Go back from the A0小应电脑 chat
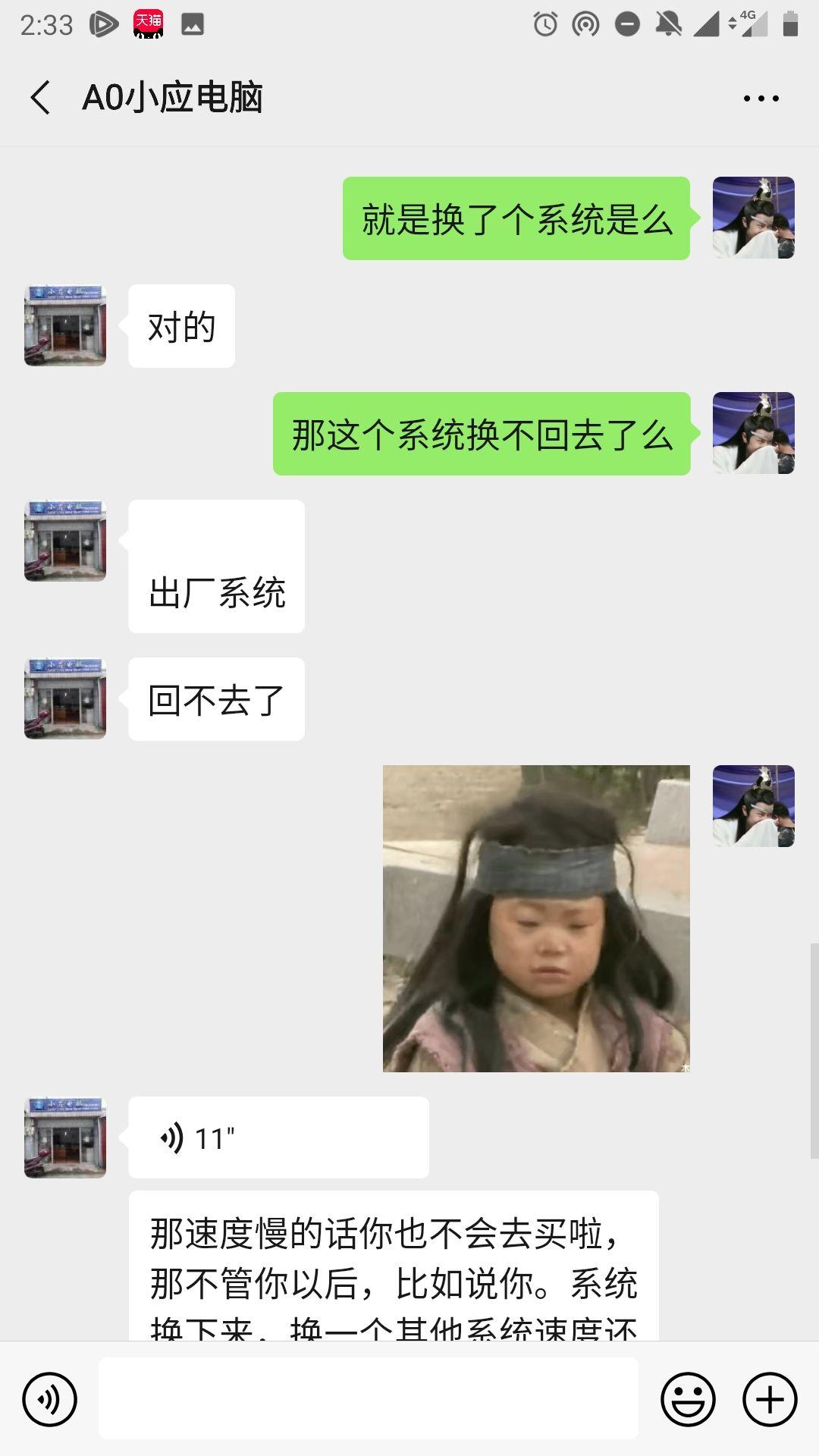819x1456 pixels. click(x=41, y=98)
